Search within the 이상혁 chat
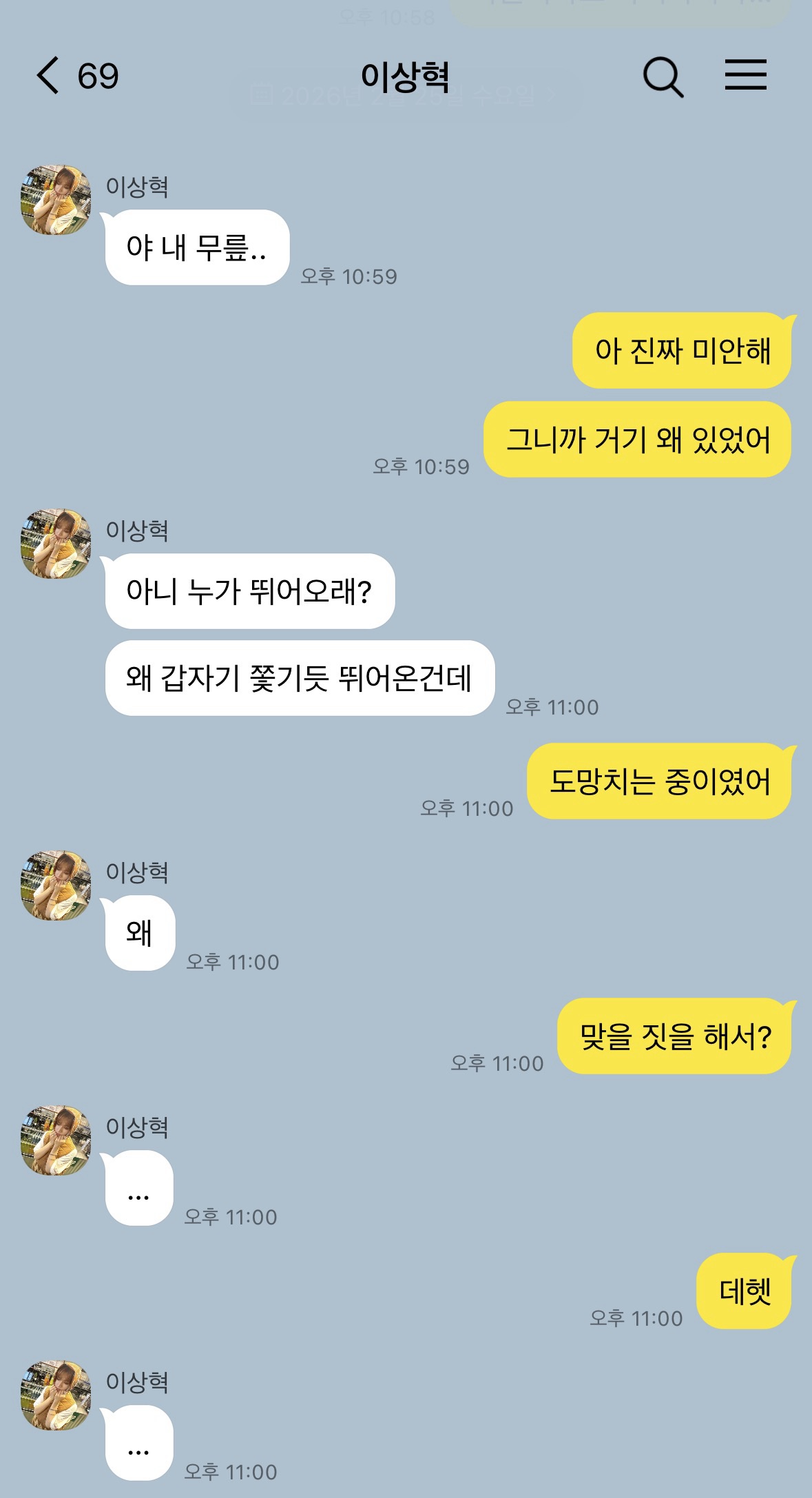This screenshot has height=1498, width=812. pyautogui.click(x=663, y=76)
